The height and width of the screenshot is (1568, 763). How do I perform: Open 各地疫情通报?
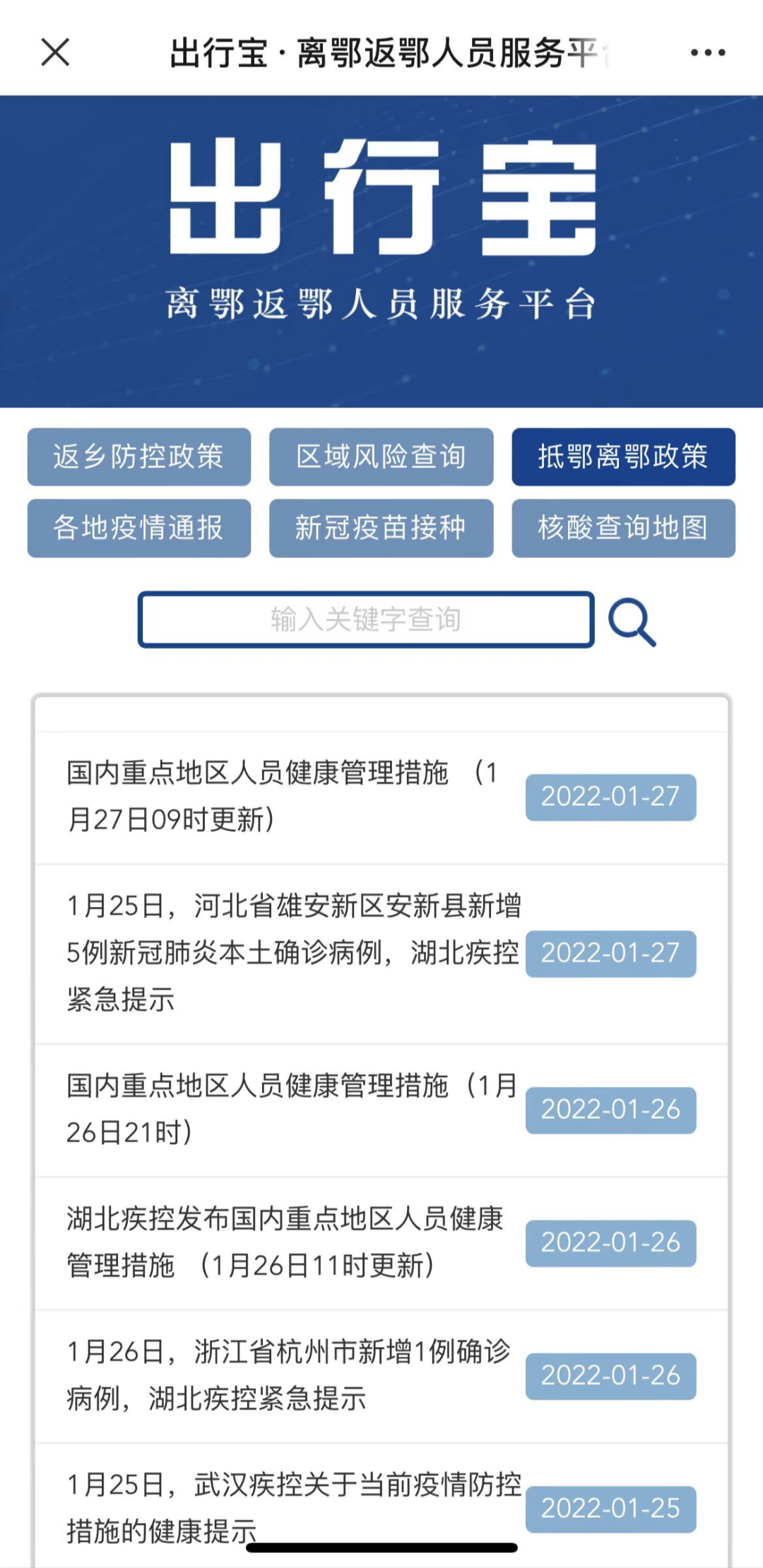(x=139, y=528)
